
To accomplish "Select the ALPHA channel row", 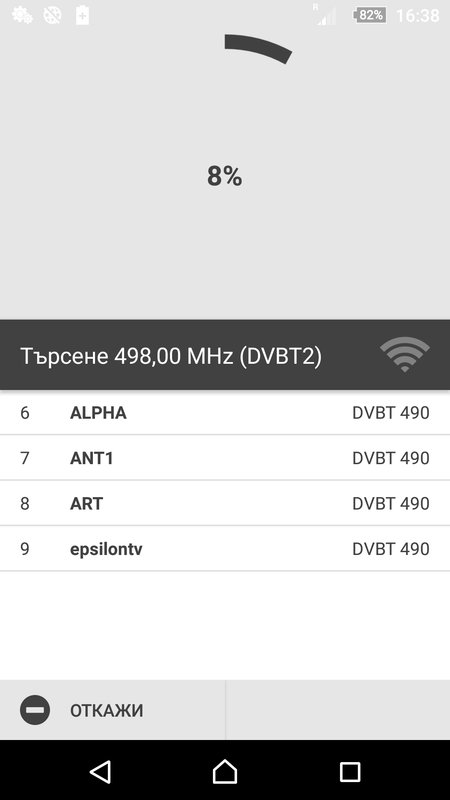I will (x=225, y=413).
